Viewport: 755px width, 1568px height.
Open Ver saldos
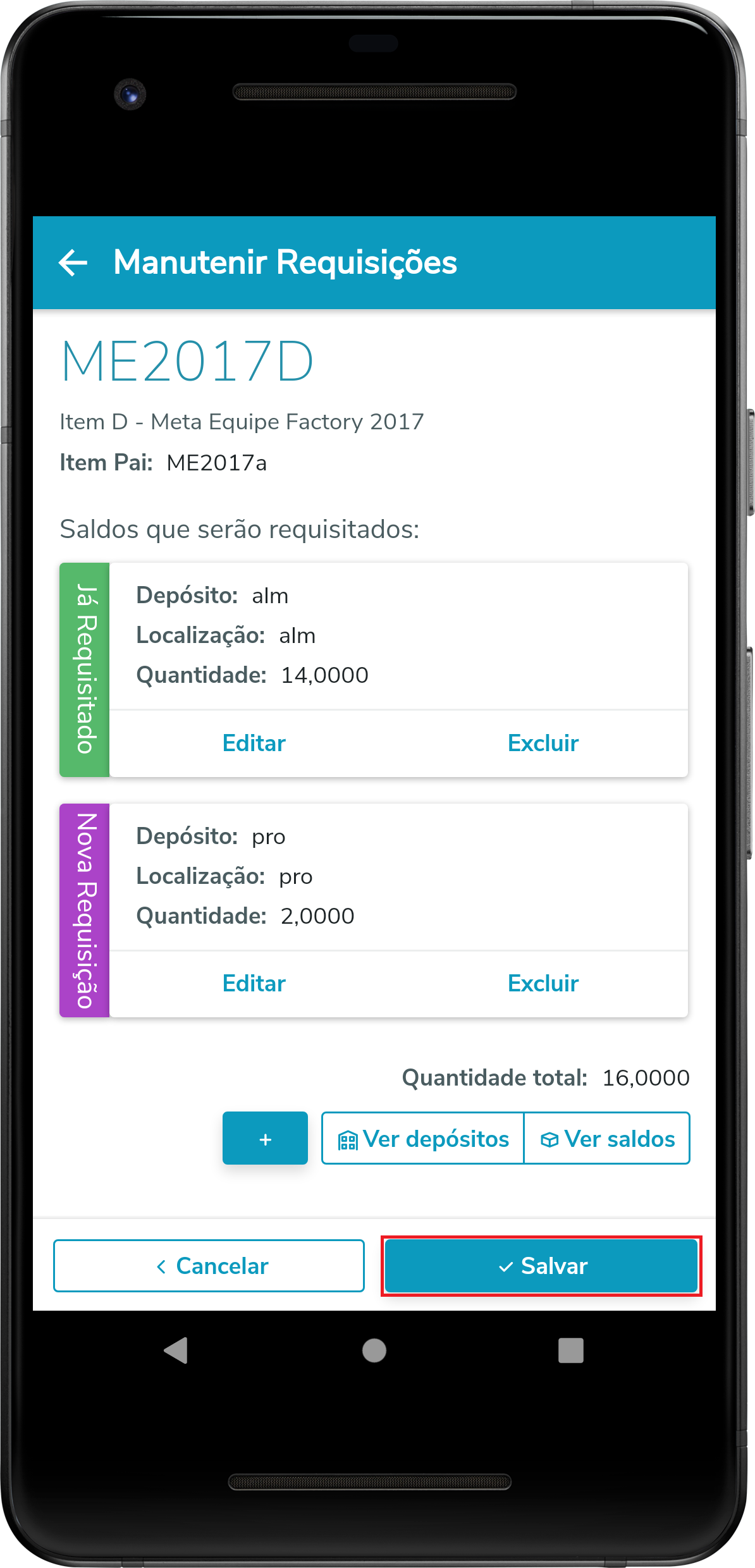607,1139
